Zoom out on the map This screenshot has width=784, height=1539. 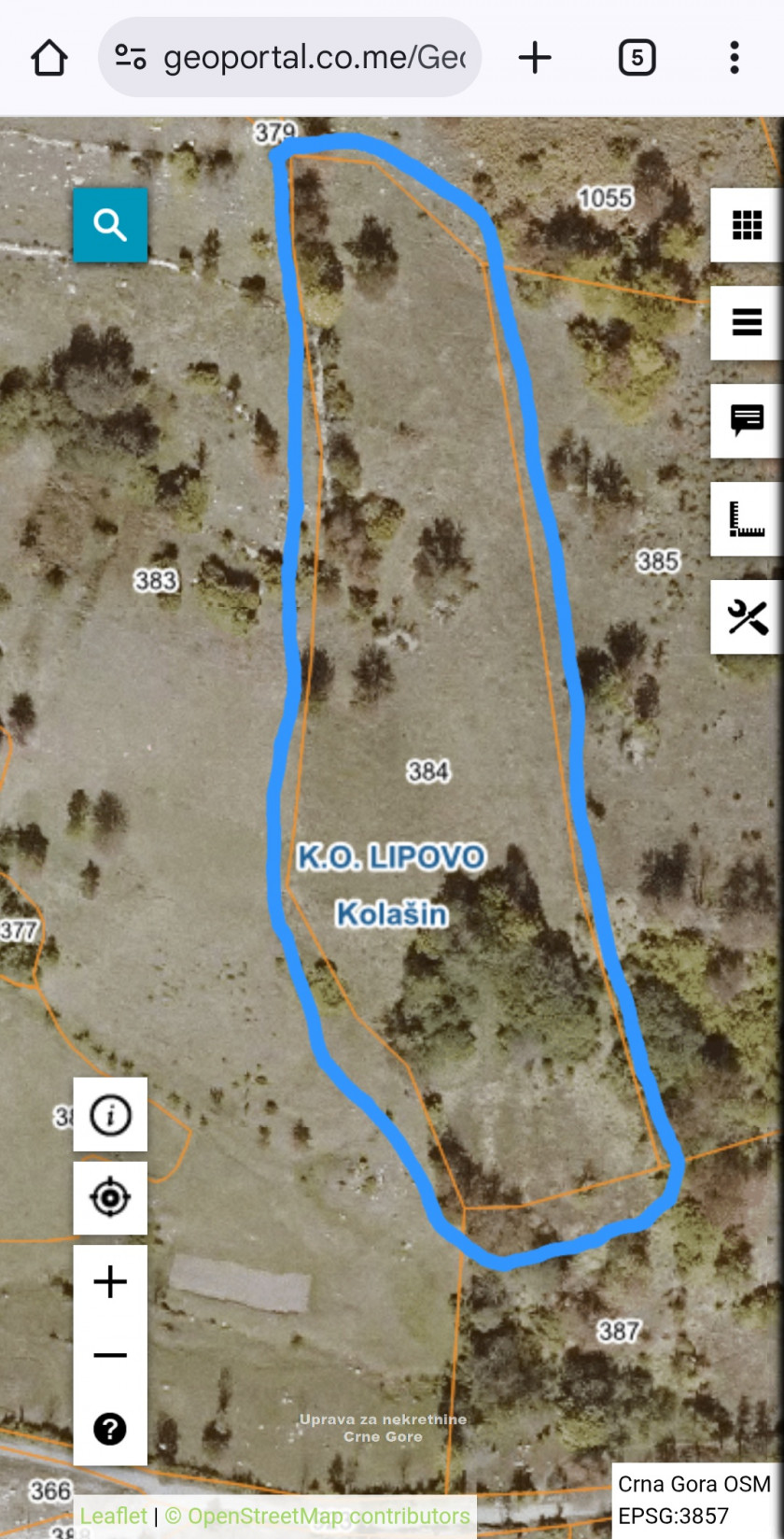coord(110,1355)
